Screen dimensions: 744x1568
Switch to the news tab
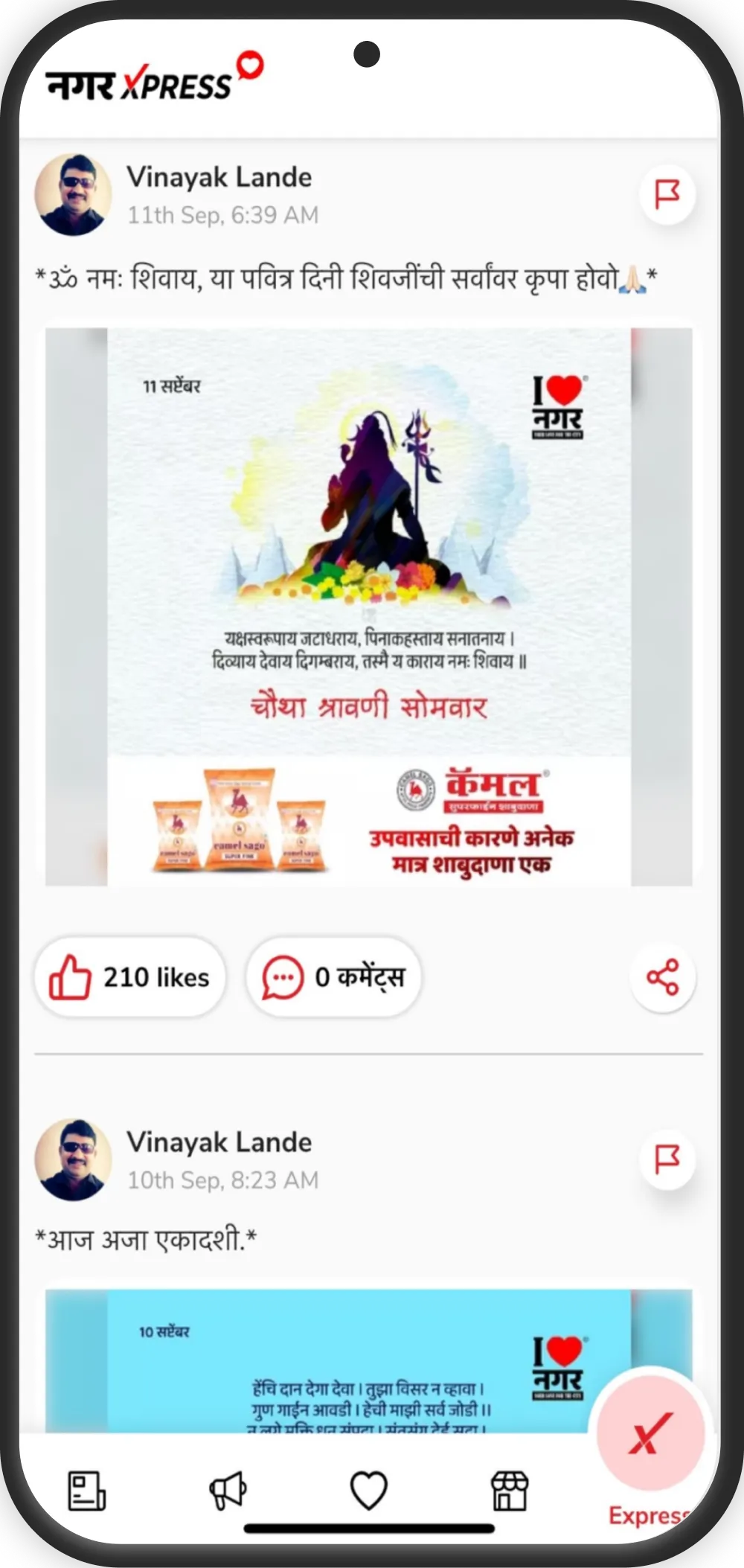point(86,1491)
